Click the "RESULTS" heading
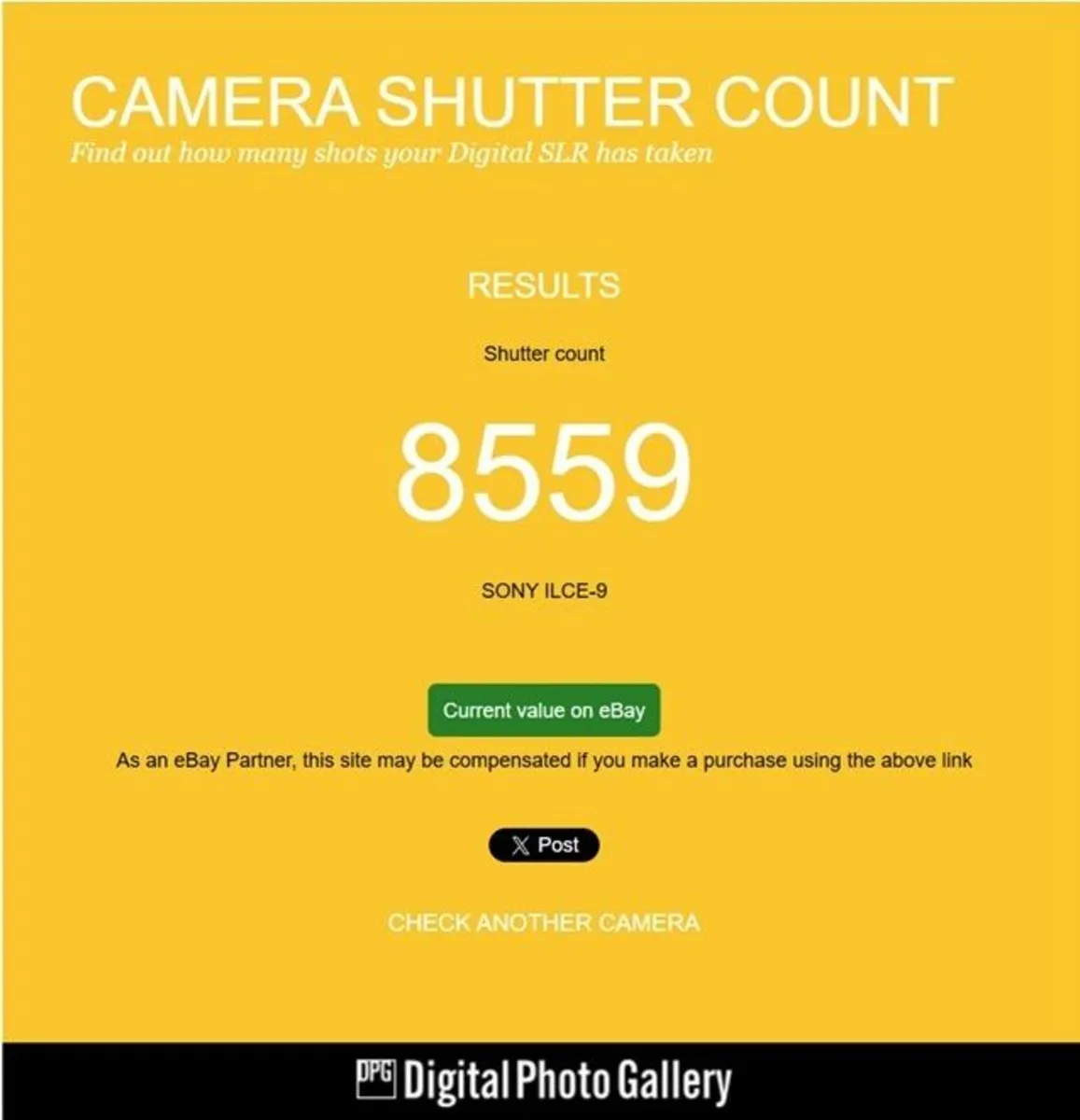This screenshot has height=1120, width=1080. (543, 285)
